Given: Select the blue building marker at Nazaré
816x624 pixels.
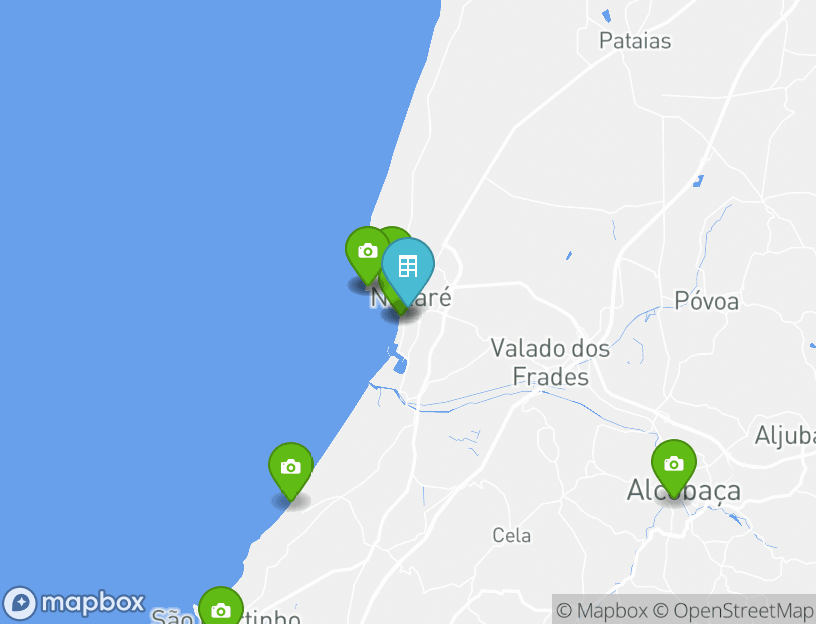Looking at the screenshot, I should tap(408, 267).
